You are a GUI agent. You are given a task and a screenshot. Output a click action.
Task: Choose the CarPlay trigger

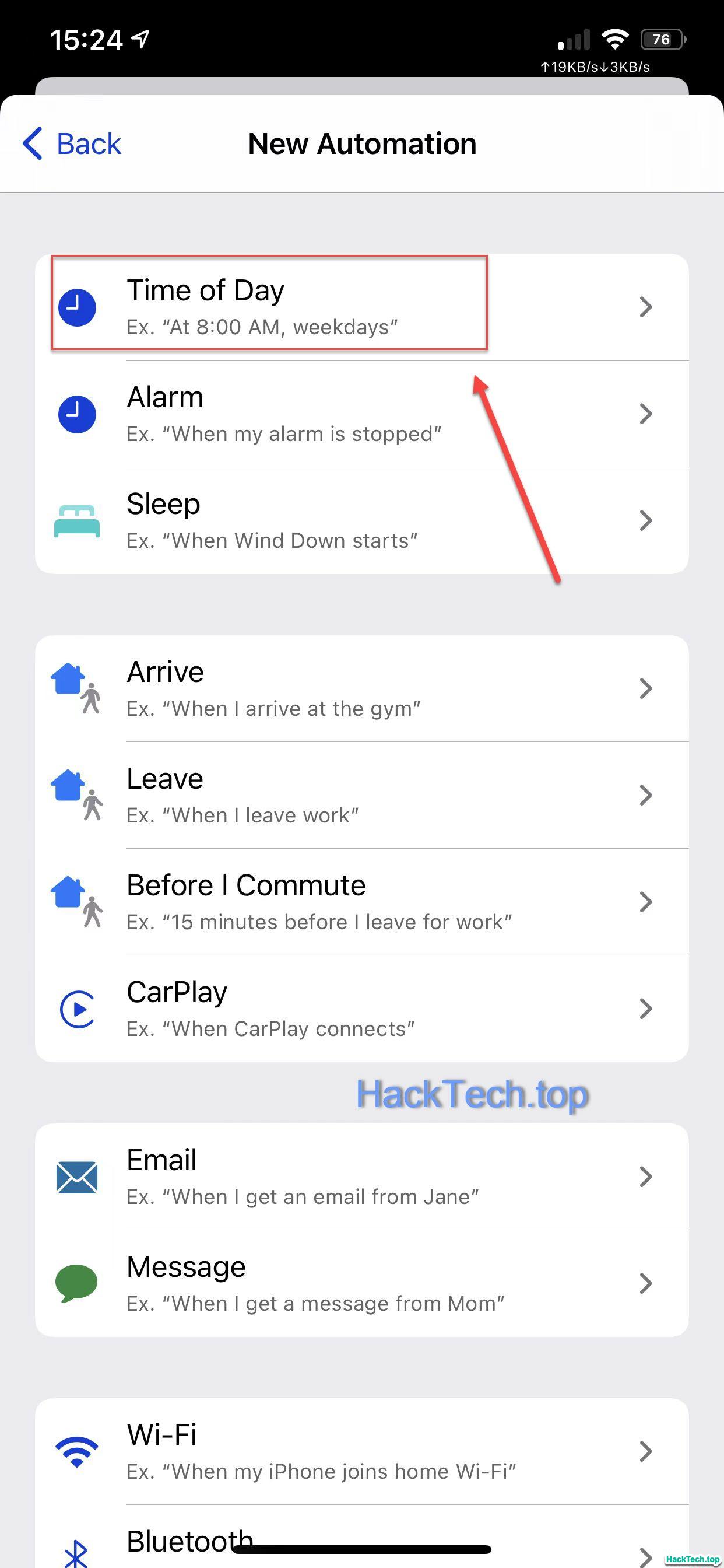pos(361,1009)
